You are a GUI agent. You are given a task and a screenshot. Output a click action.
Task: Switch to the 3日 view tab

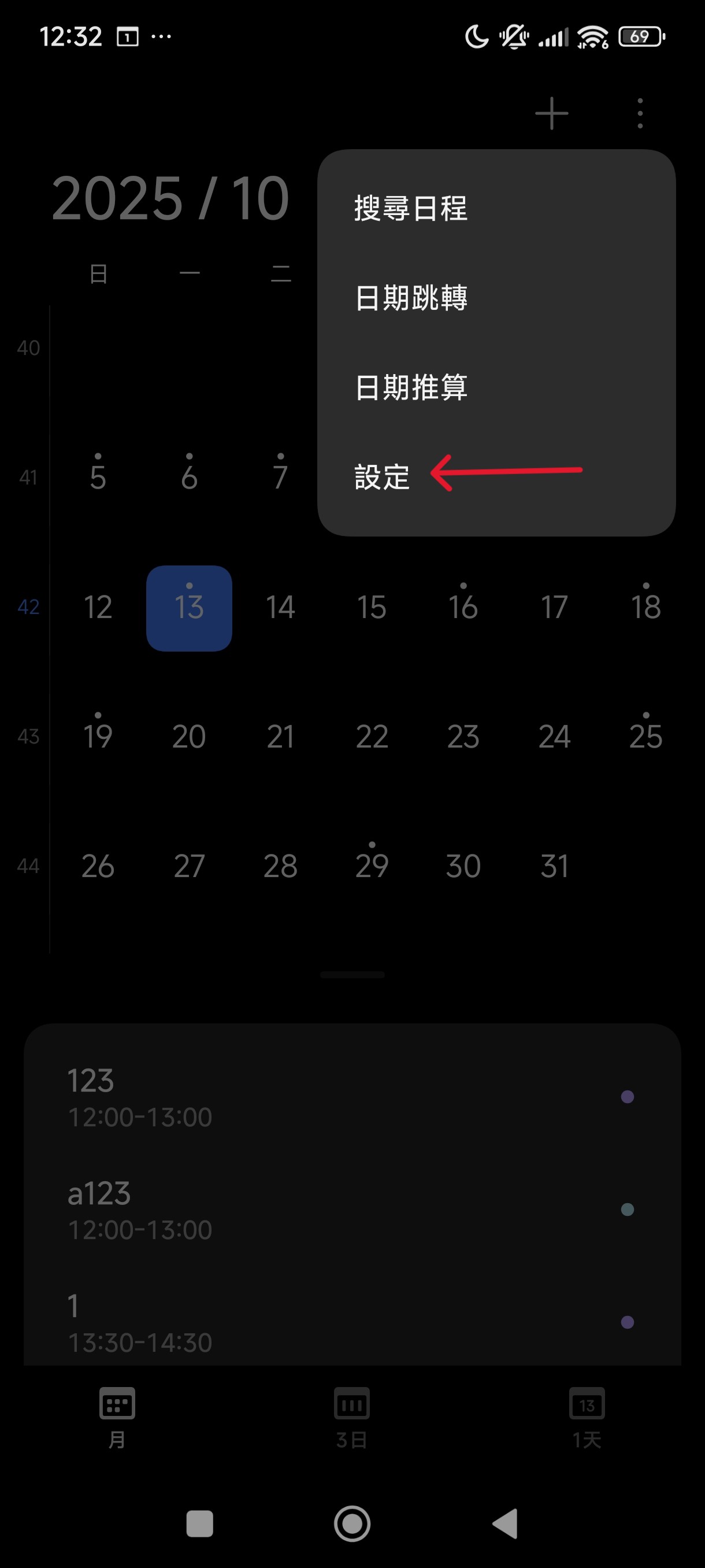click(351, 1417)
